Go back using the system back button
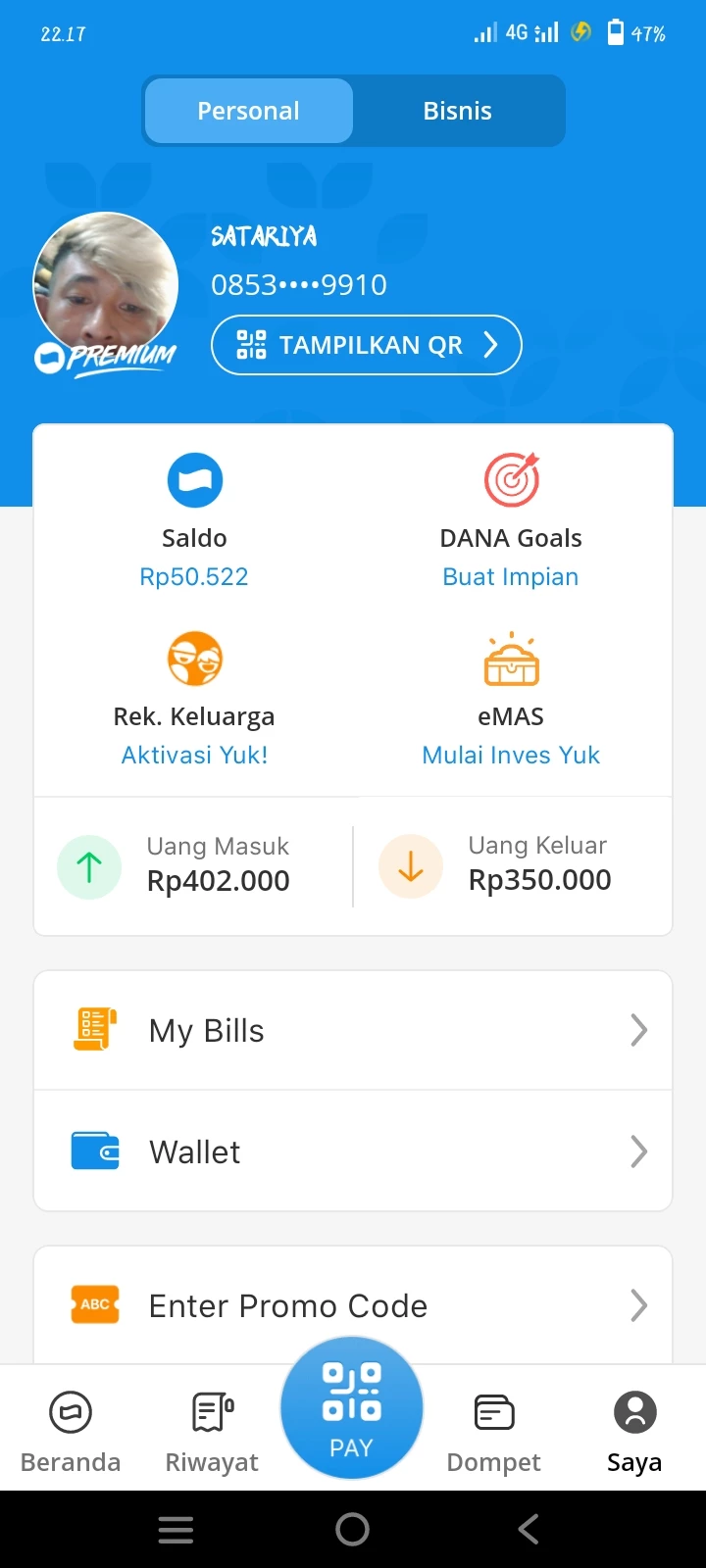This screenshot has width=706, height=1568. coord(529,1529)
